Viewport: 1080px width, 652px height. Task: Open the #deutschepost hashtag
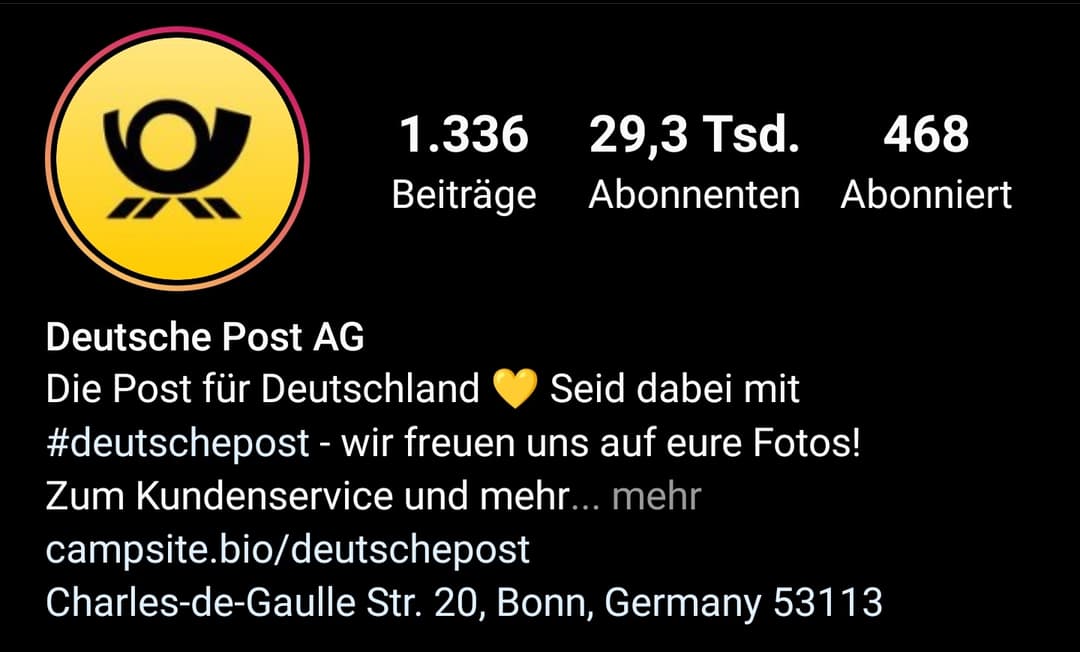[x=177, y=443]
